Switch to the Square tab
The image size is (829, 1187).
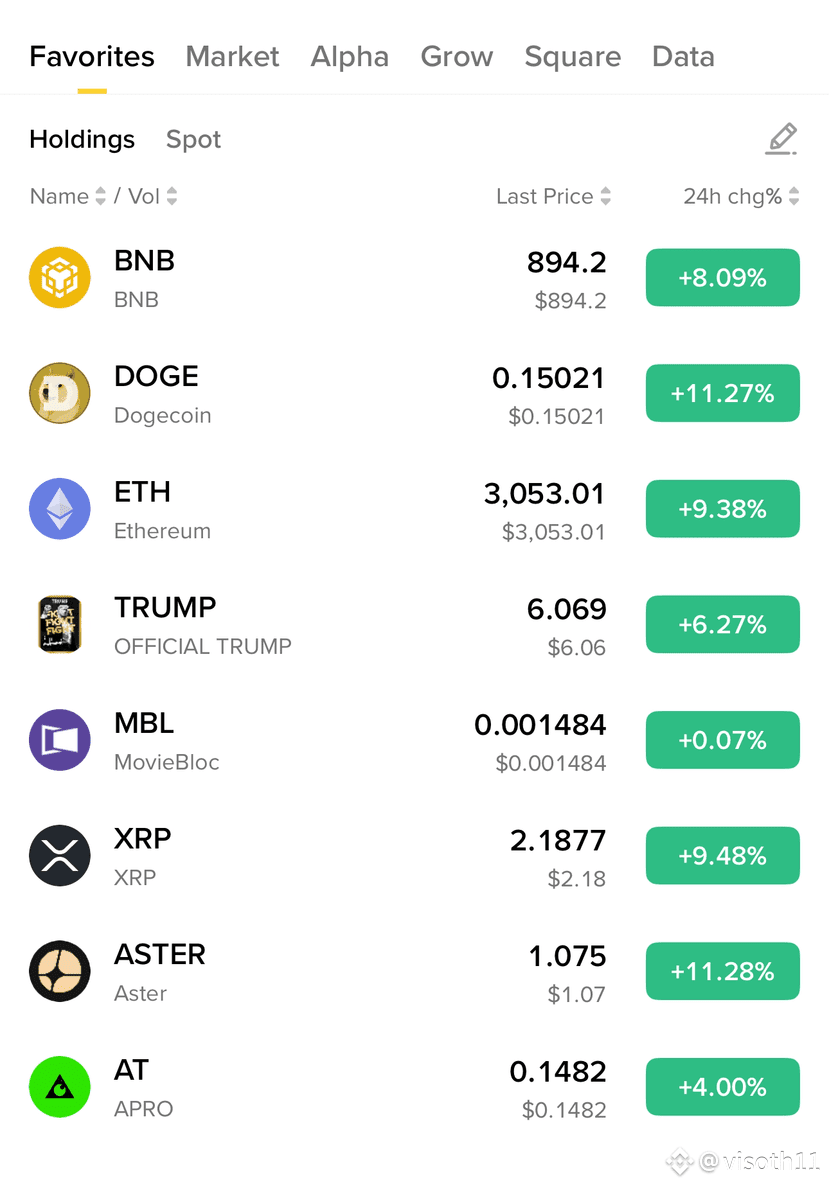pyautogui.click(x=572, y=57)
